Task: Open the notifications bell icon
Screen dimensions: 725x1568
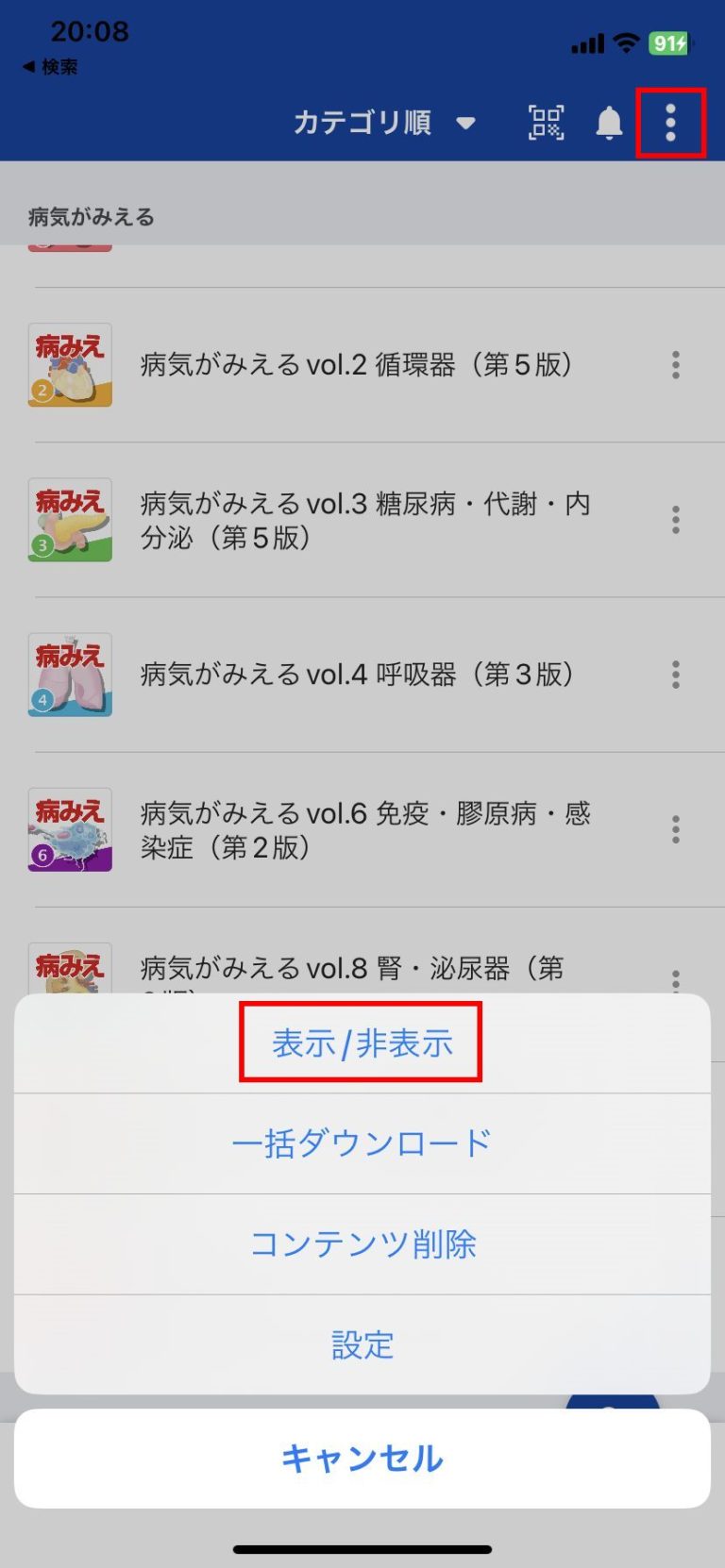Action: [609, 123]
